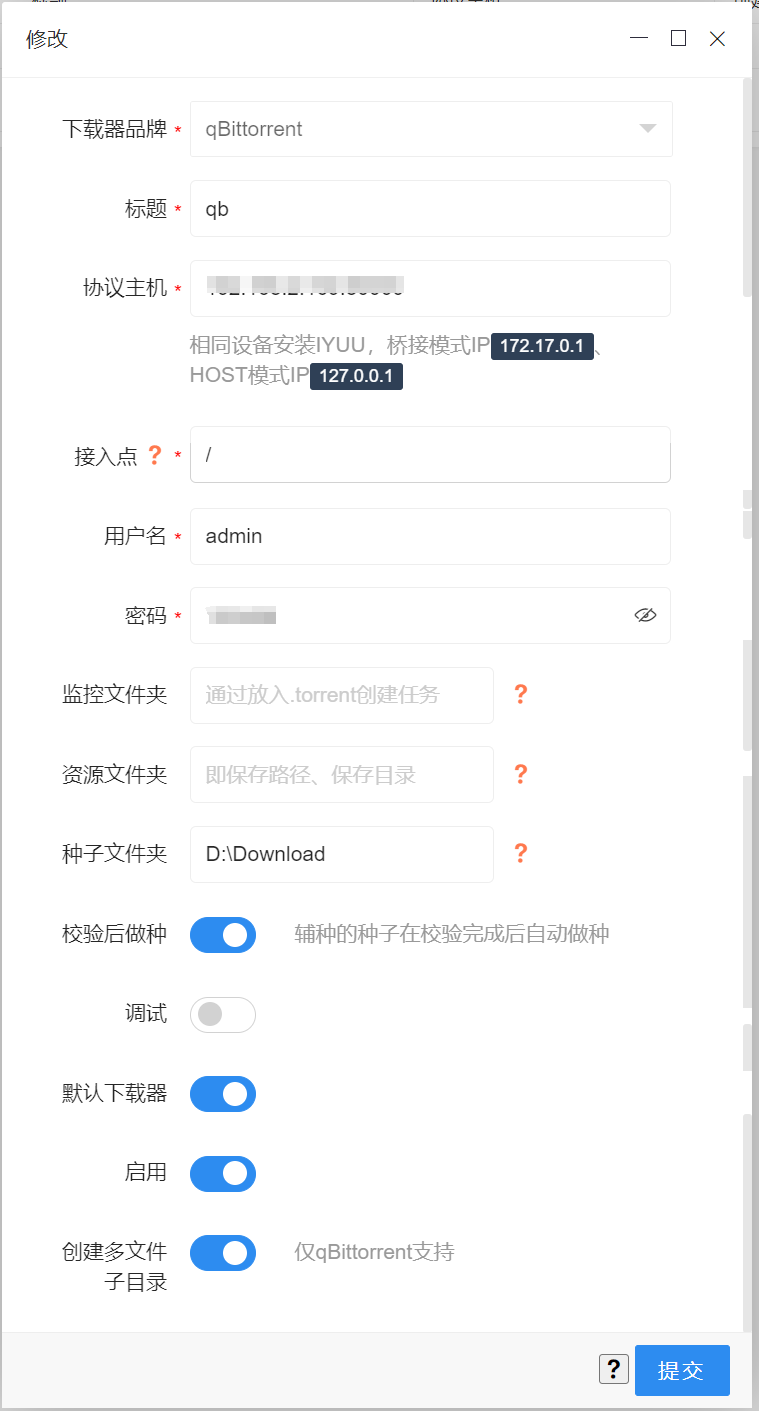Disable the 校验后做种 switch
The image size is (759, 1411).
click(223, 935)
